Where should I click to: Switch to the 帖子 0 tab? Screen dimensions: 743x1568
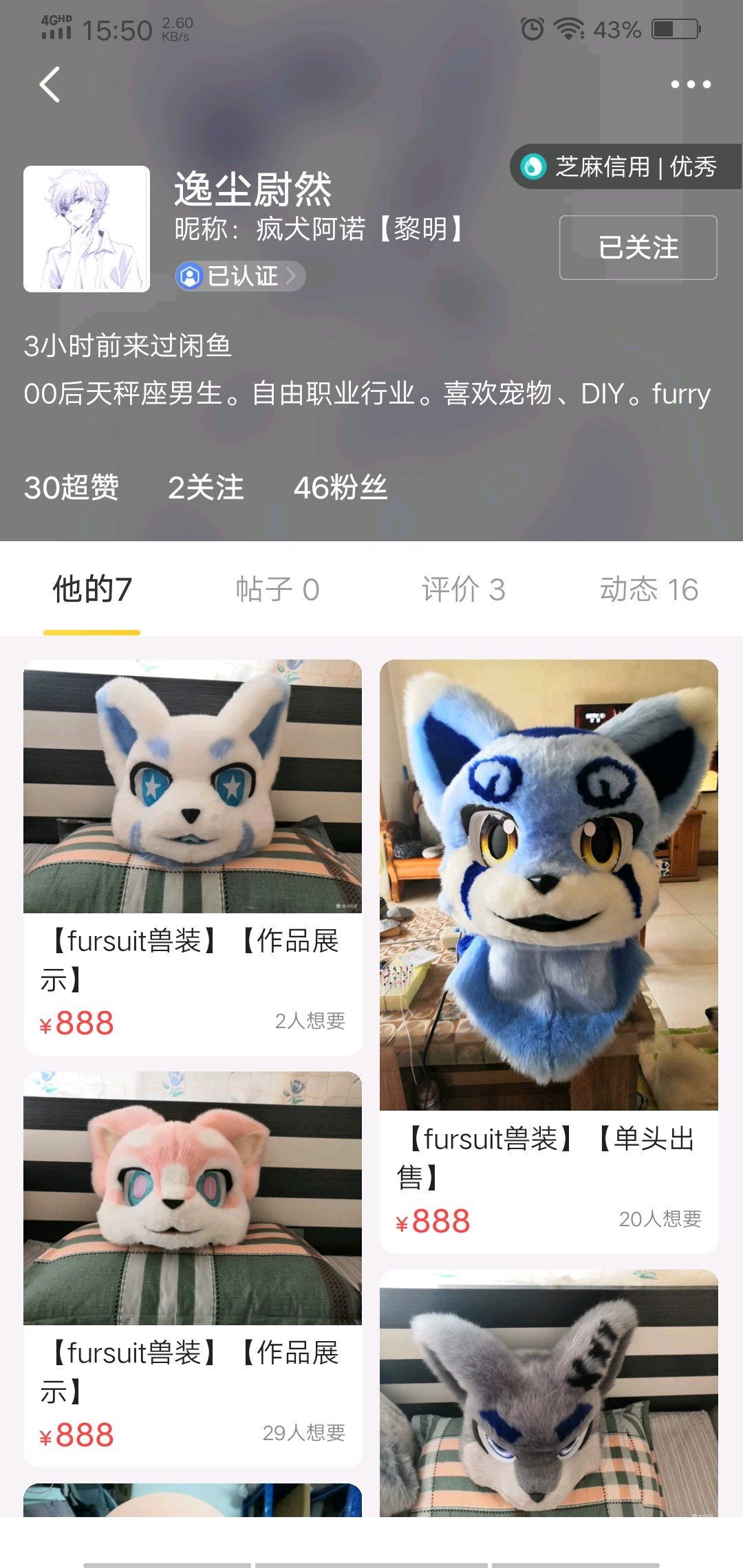(x=277, y=589)
